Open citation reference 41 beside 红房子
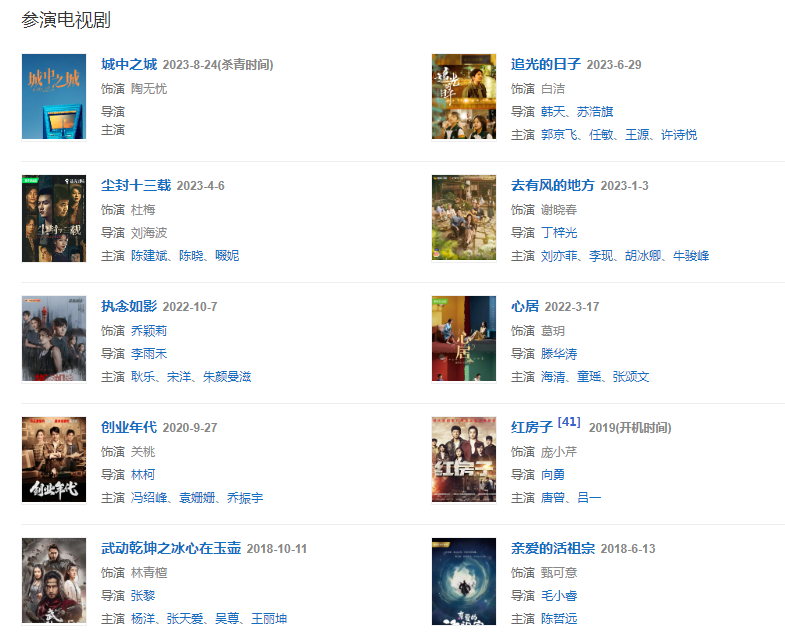Image resolution: width=785 pixels, height=636 pixels. click(569, 421)
